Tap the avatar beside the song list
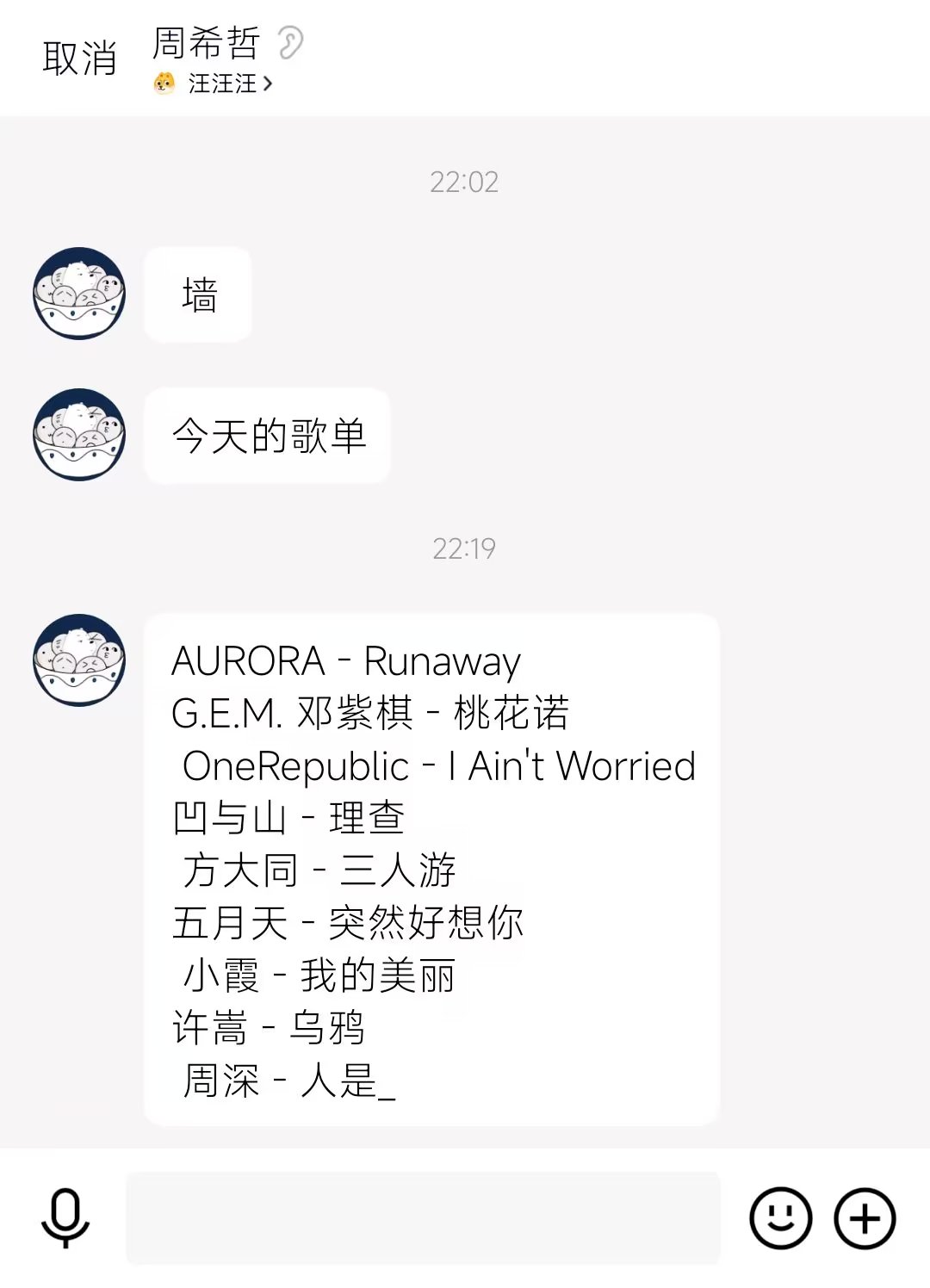The height and width of the screenshot is (1288, 930). (x=79, y=660)
